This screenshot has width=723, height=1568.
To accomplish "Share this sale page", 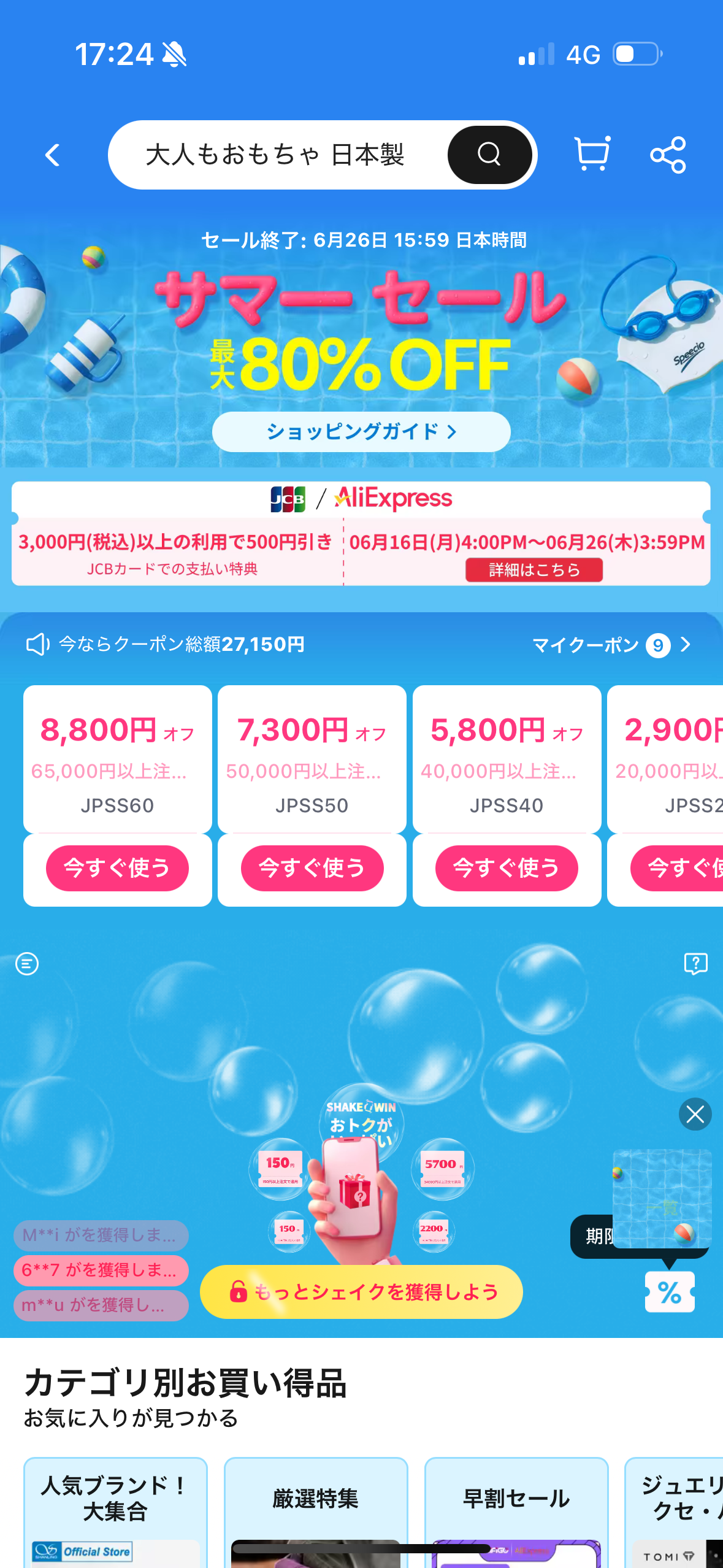I will point(668,155).
